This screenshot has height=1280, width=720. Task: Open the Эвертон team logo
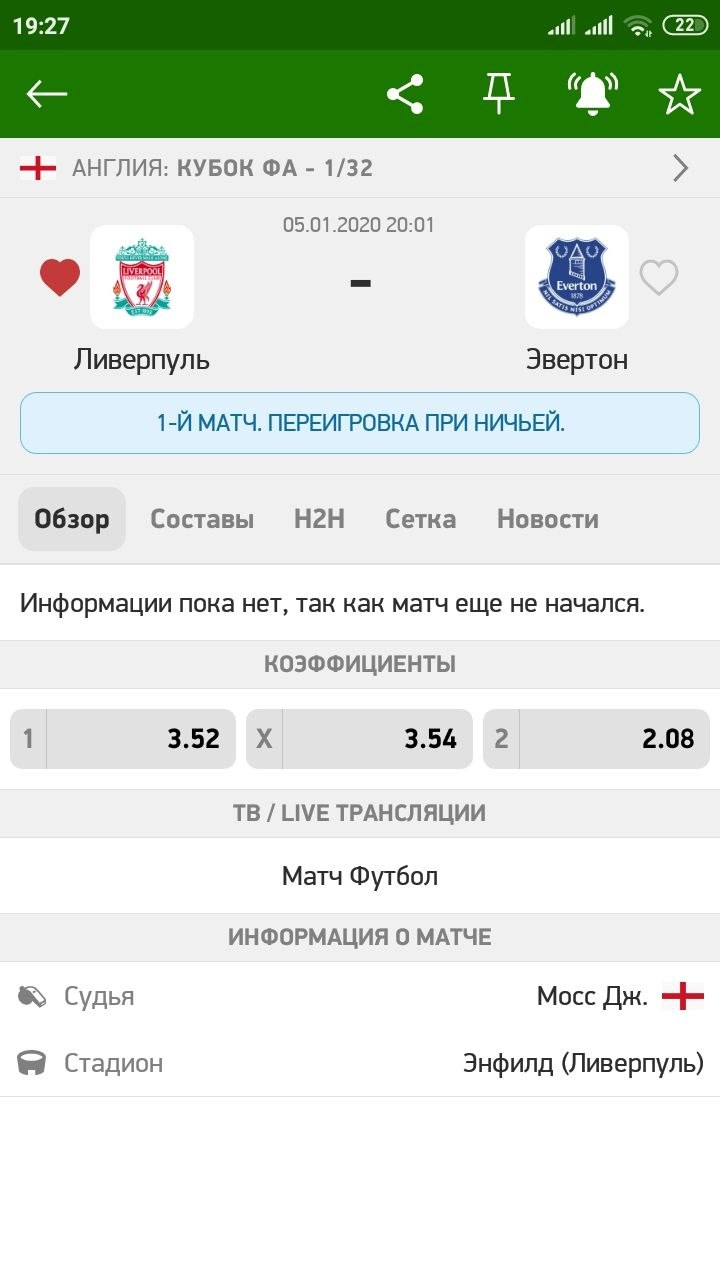click(x=577, y=277)
